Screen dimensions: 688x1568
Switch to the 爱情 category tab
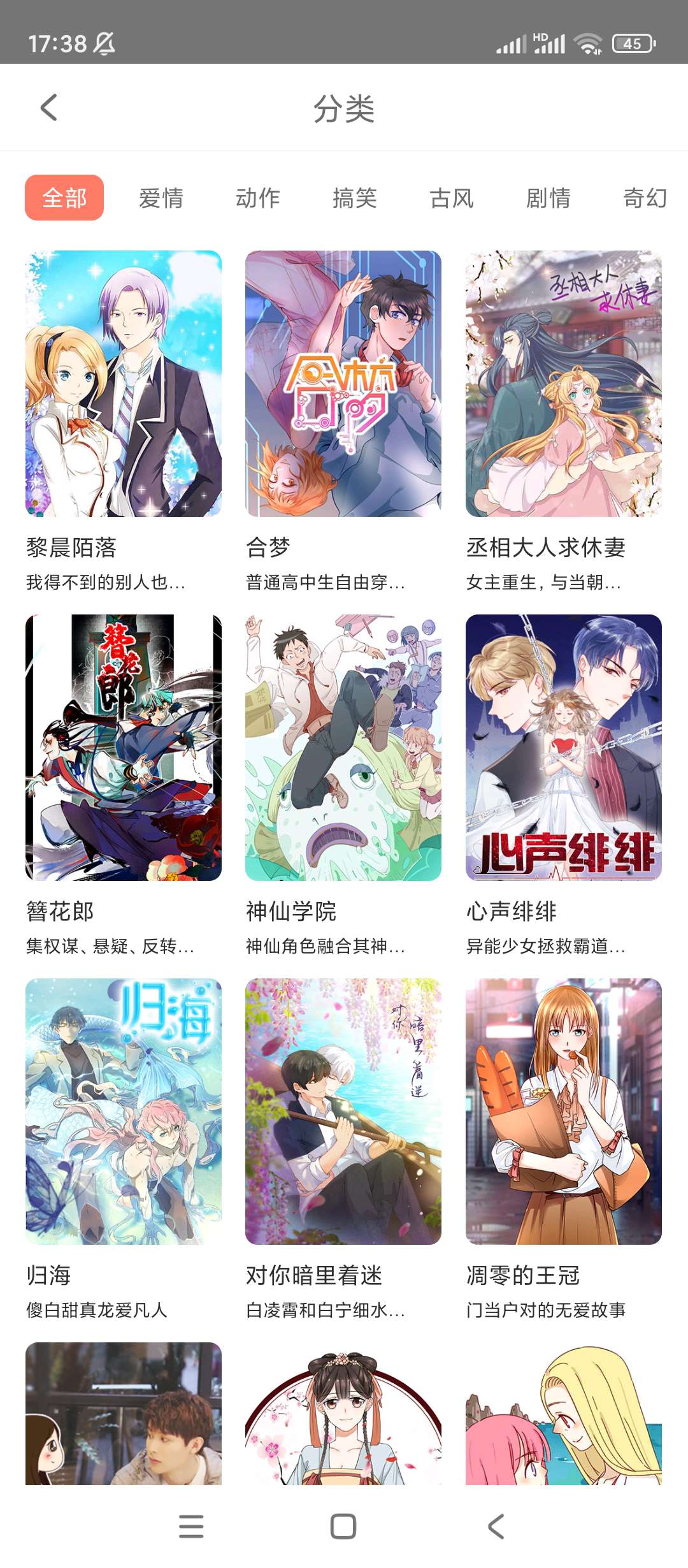click(161, 198)
